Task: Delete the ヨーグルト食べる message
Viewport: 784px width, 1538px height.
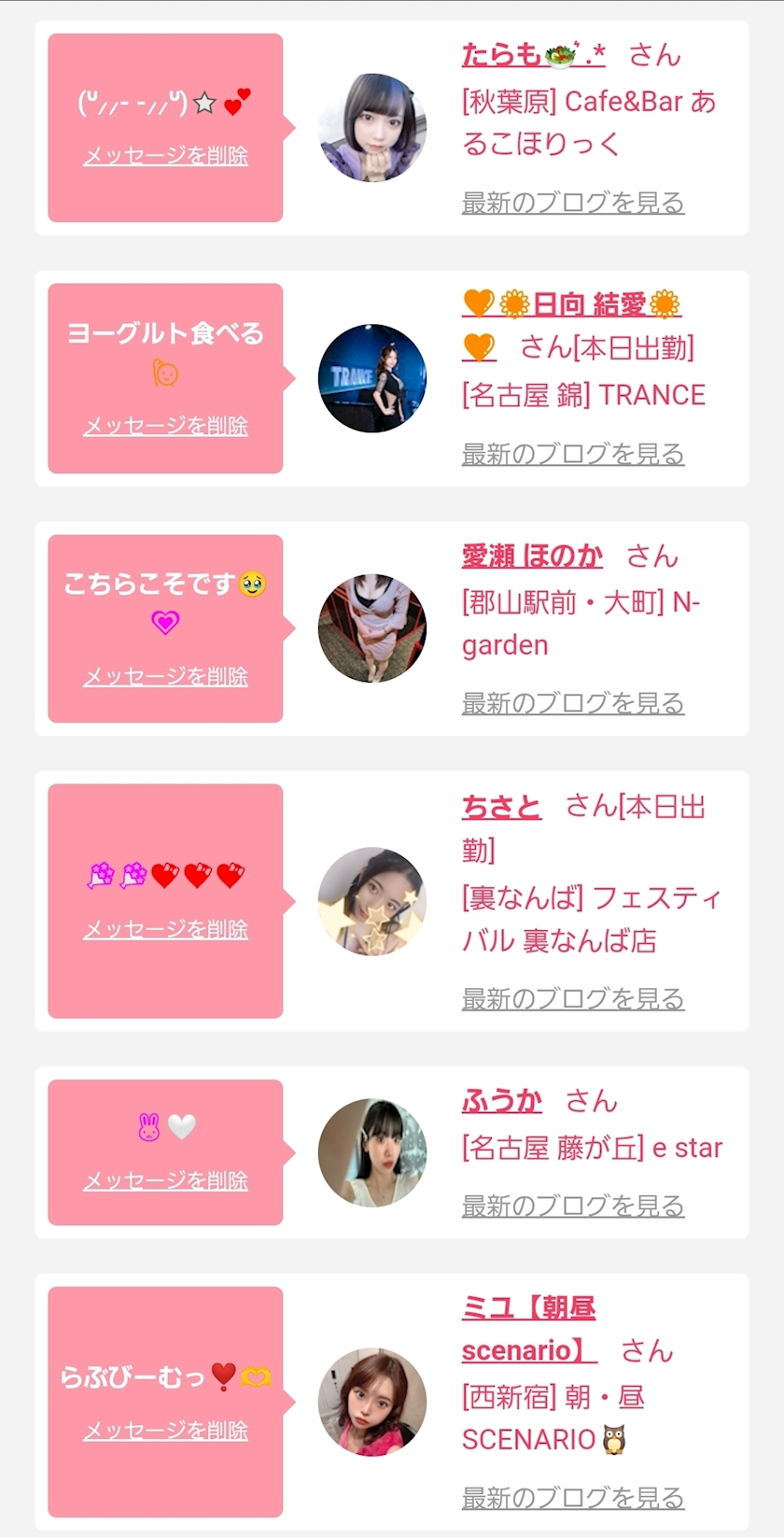Action: point(165,426)
